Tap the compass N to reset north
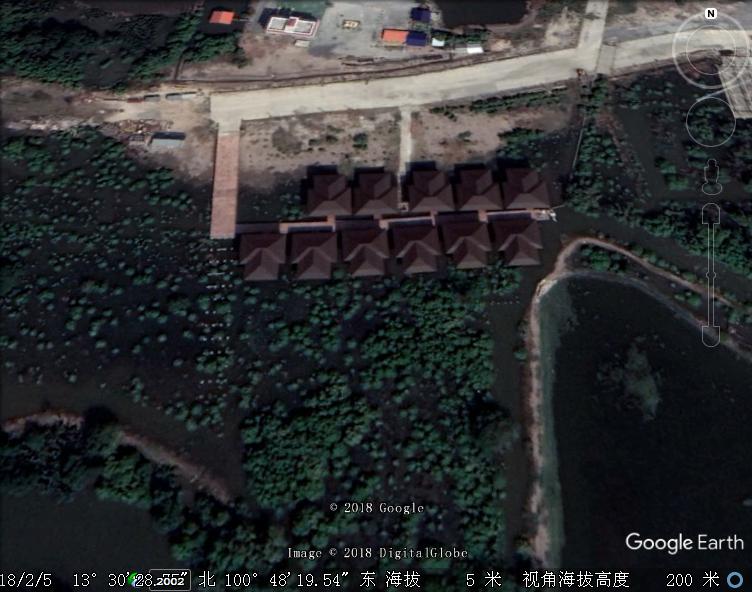The image size is (752, 592). click(x=711, y=14)
